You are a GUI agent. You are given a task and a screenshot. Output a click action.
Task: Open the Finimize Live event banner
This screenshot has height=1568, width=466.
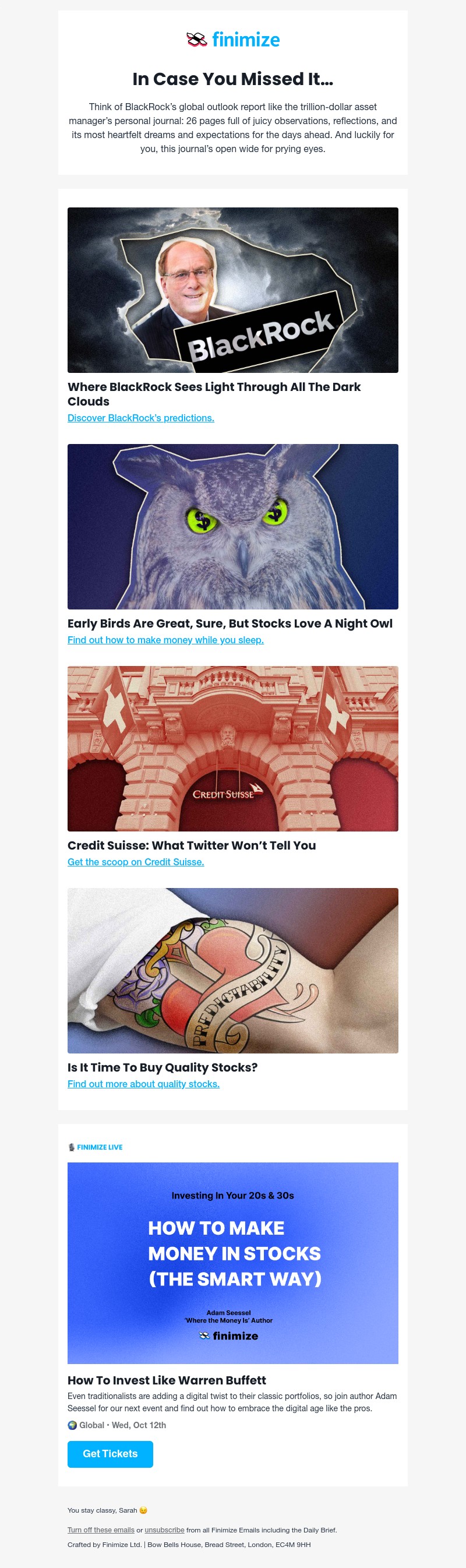coord(232,1263)
